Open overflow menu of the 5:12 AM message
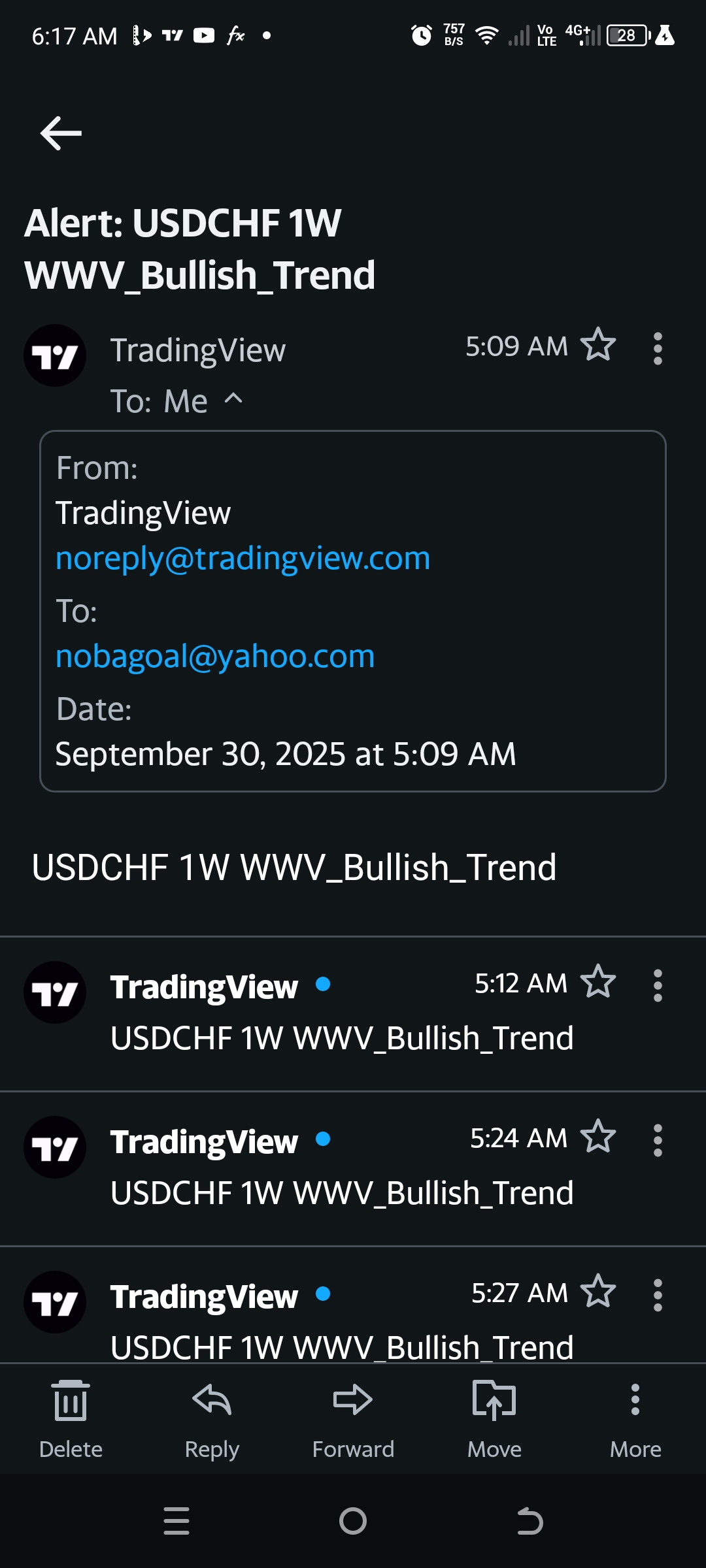Viewport: 706px width, 1568px height. tap(658, 985)
